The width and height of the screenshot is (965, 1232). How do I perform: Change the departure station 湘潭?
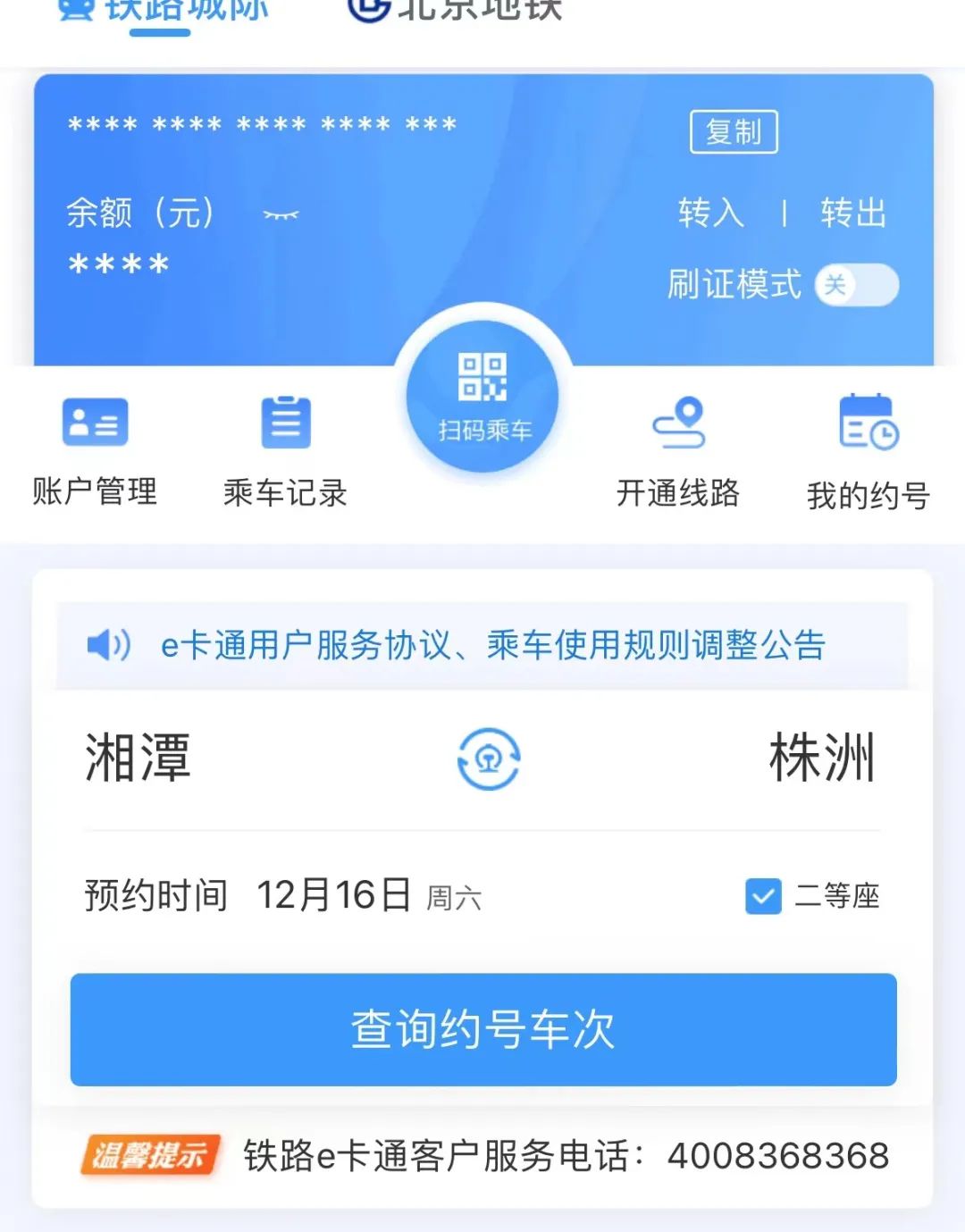(138, 758)
